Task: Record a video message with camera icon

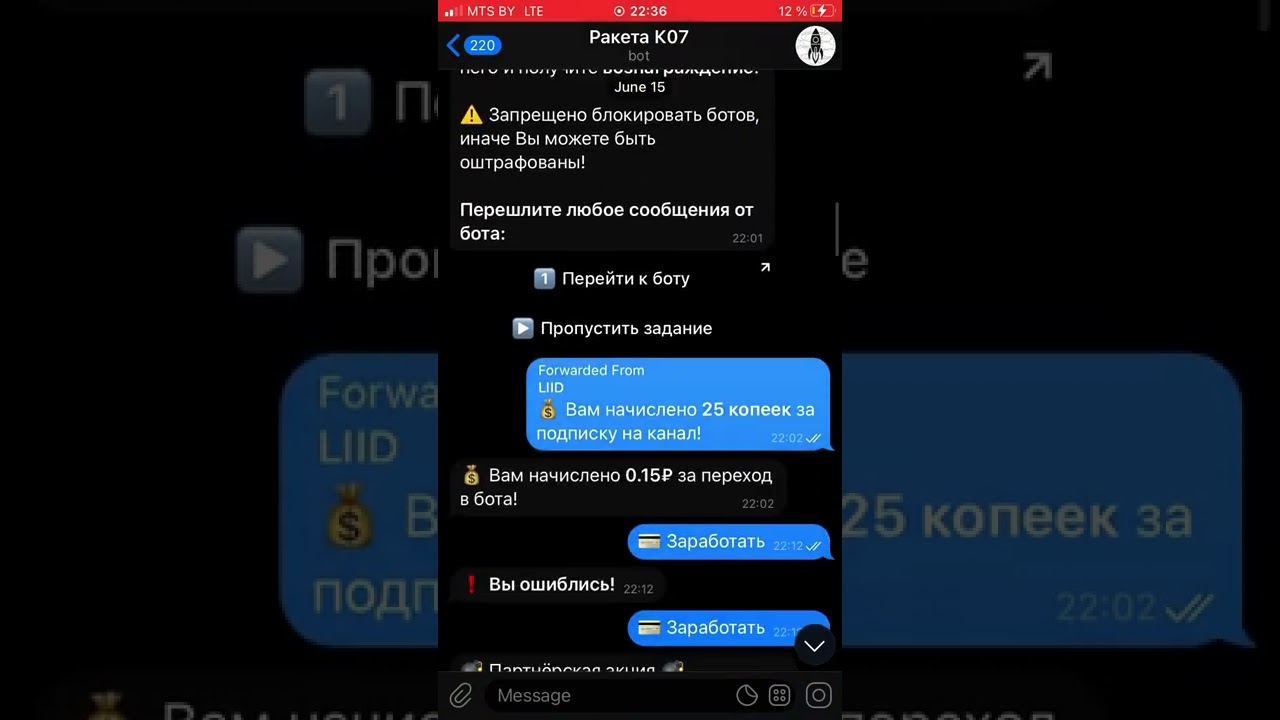Action: pyautogui.click(x=818, y=695)
